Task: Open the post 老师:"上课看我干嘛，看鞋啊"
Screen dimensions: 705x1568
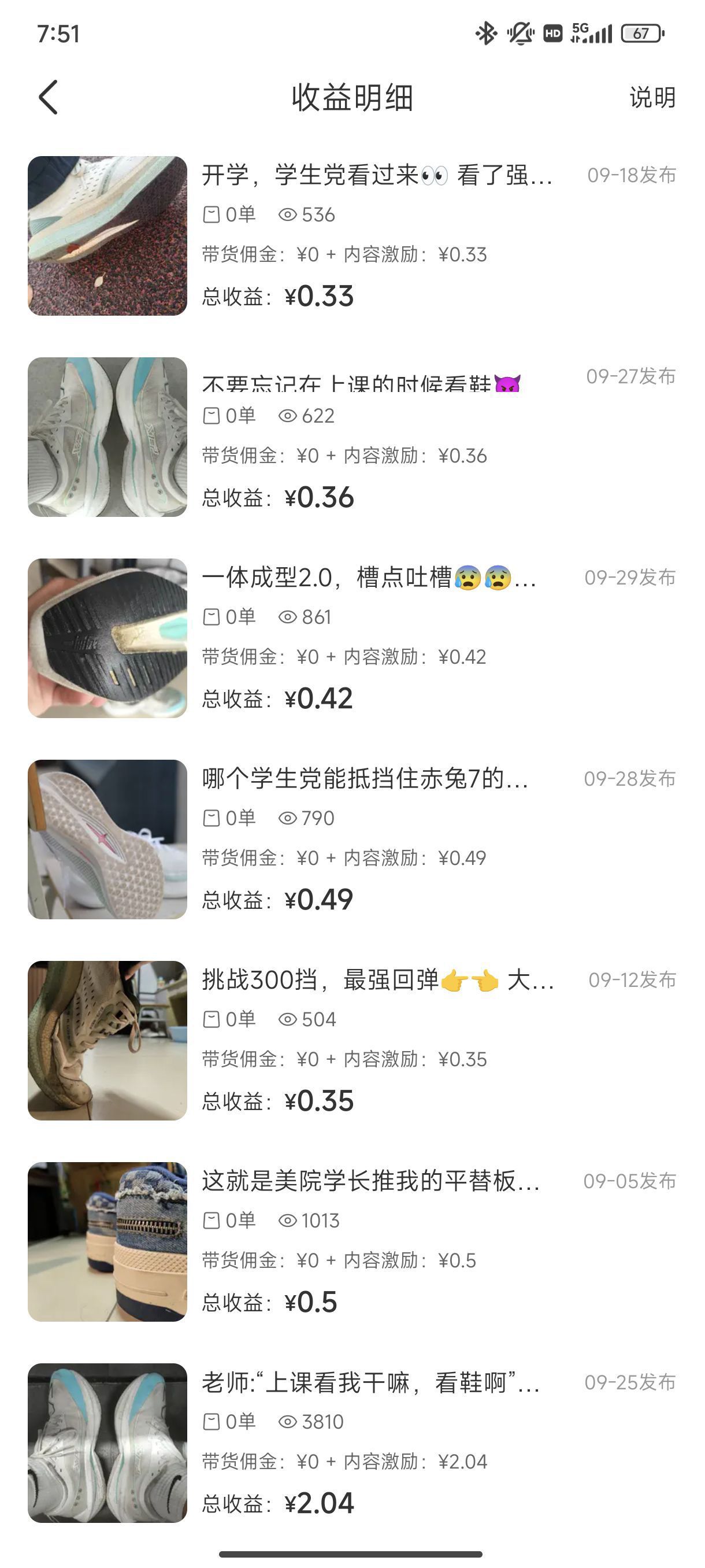Action: (370, 1383)
